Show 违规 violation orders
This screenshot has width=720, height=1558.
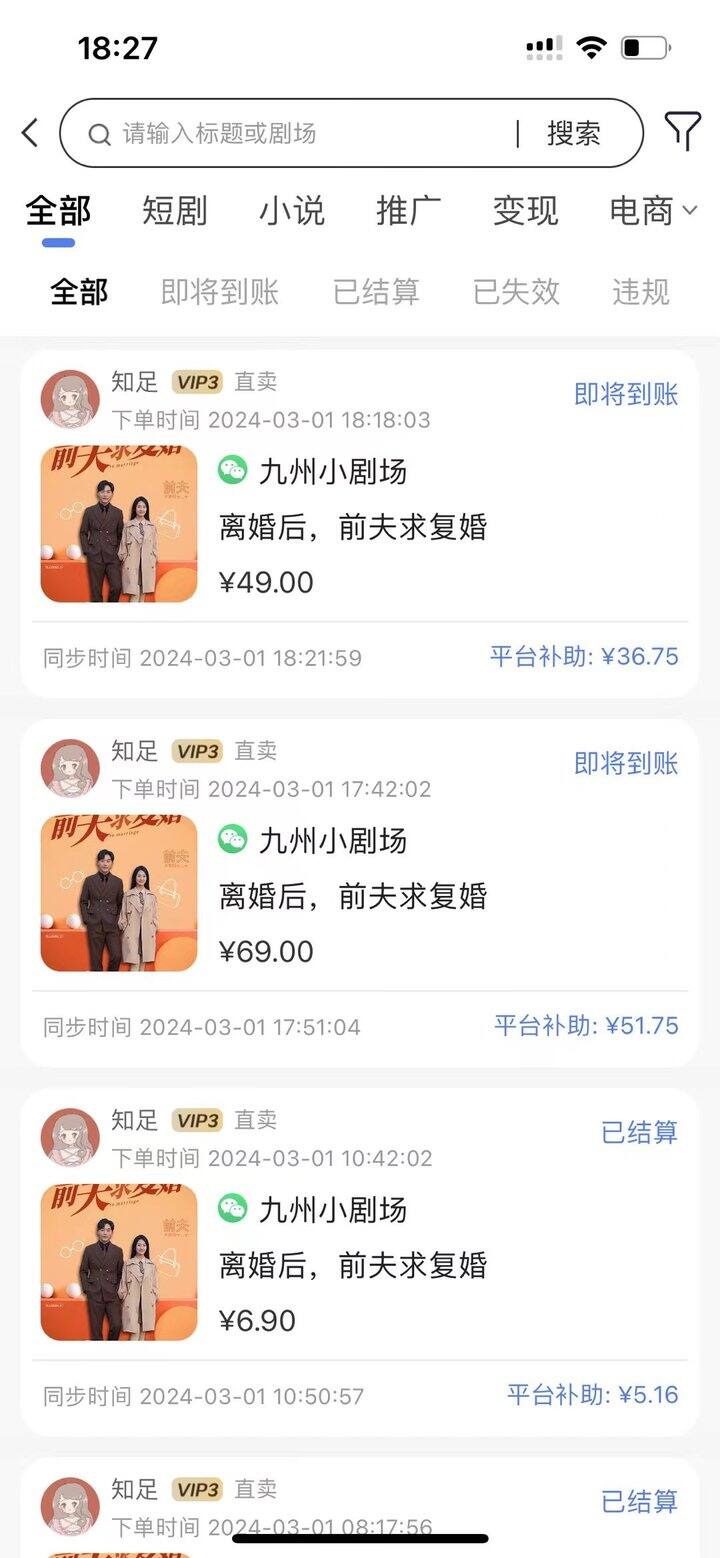coord(641,292)
